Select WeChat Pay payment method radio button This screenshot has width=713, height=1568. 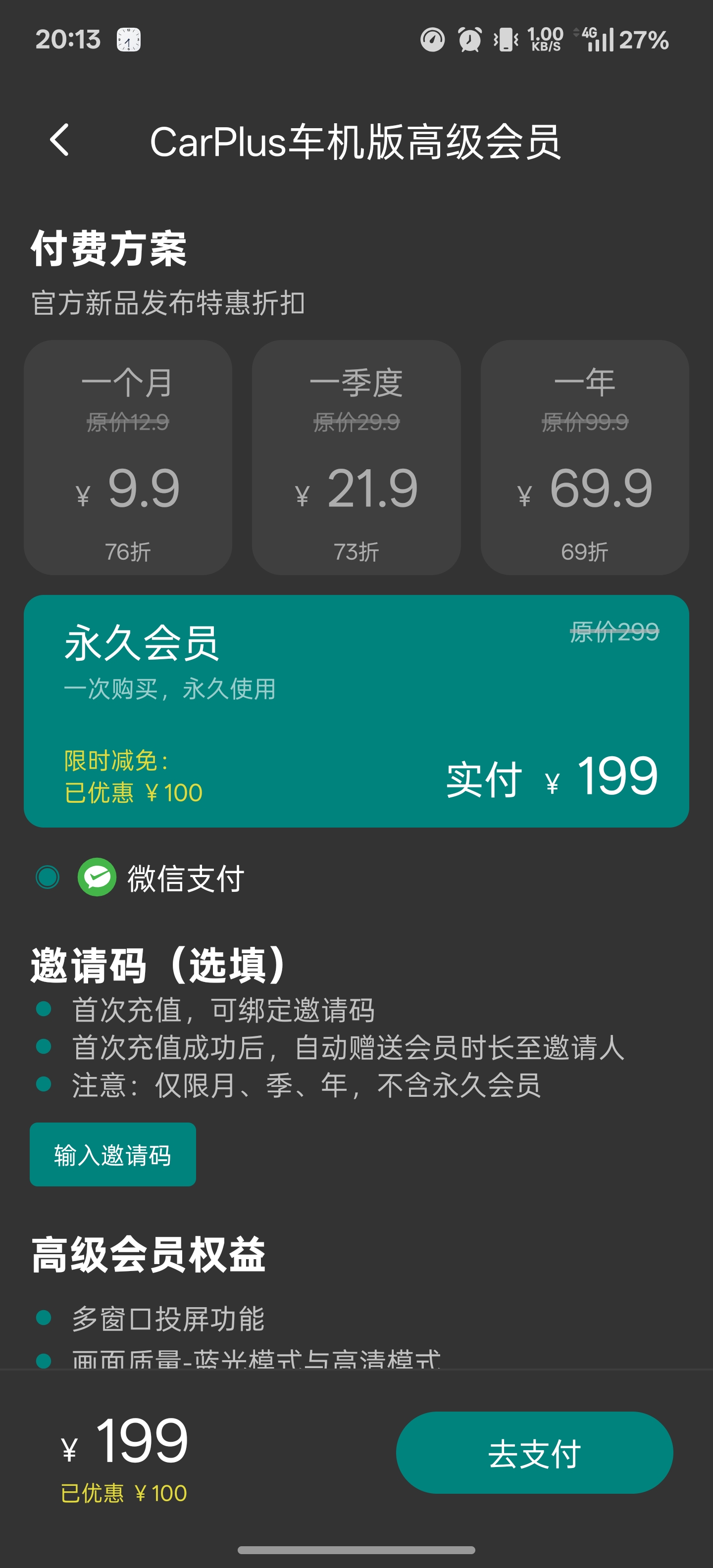pos(48,877)
